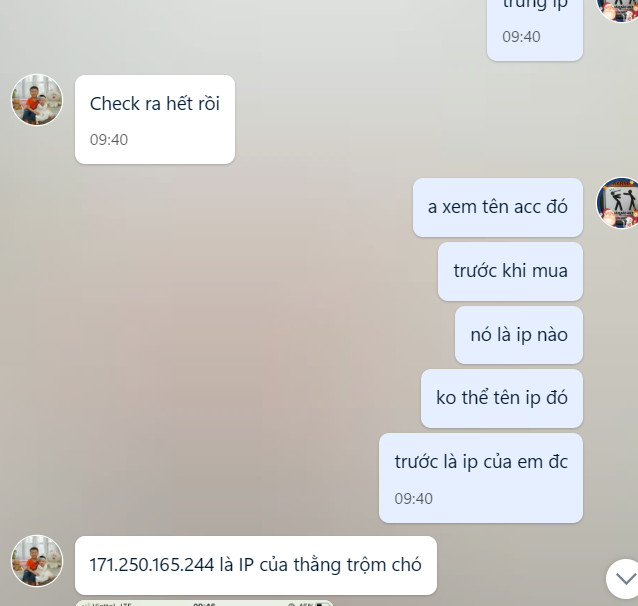Jump to latest messages with down arrow
This screenshot has width=638, height=606.
pos(624,578)
